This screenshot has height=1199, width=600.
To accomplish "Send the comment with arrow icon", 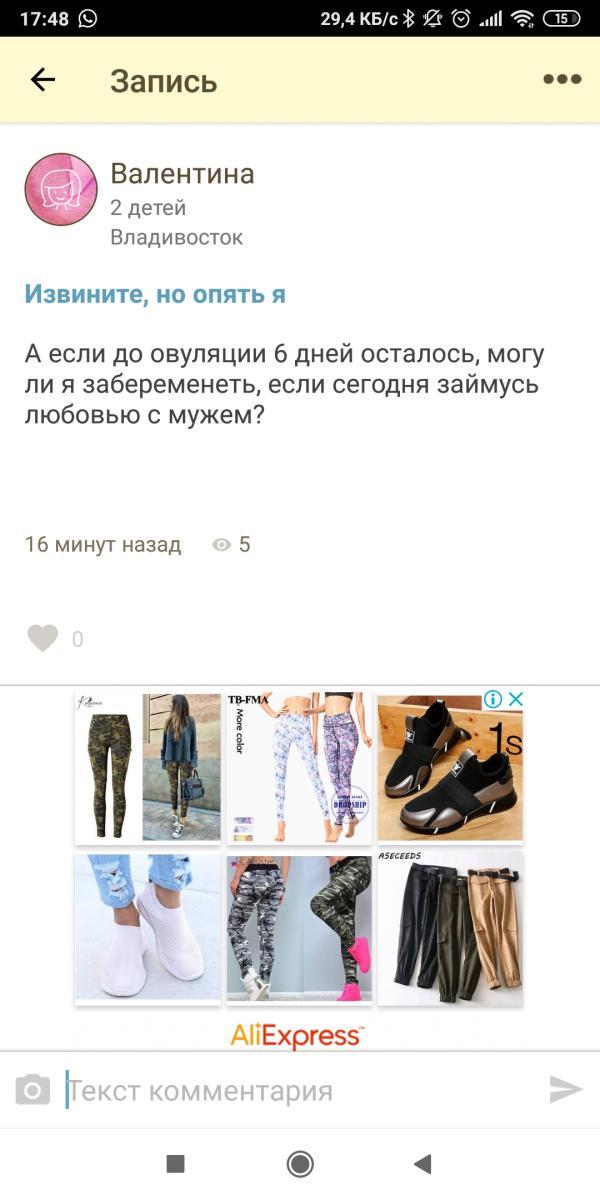I will coord(566,1090).
